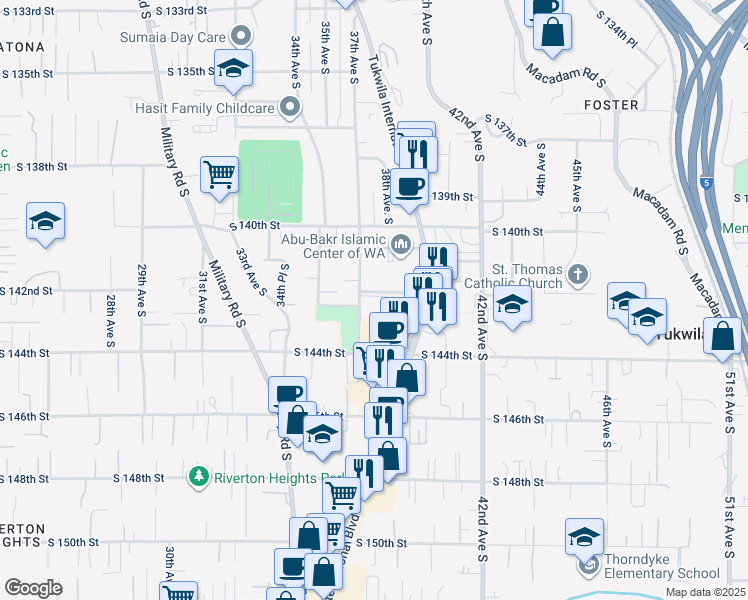Screen dimensions: 748x600
Task: Select the Riverton Heights park pin
Action: [x=200, y=477]
